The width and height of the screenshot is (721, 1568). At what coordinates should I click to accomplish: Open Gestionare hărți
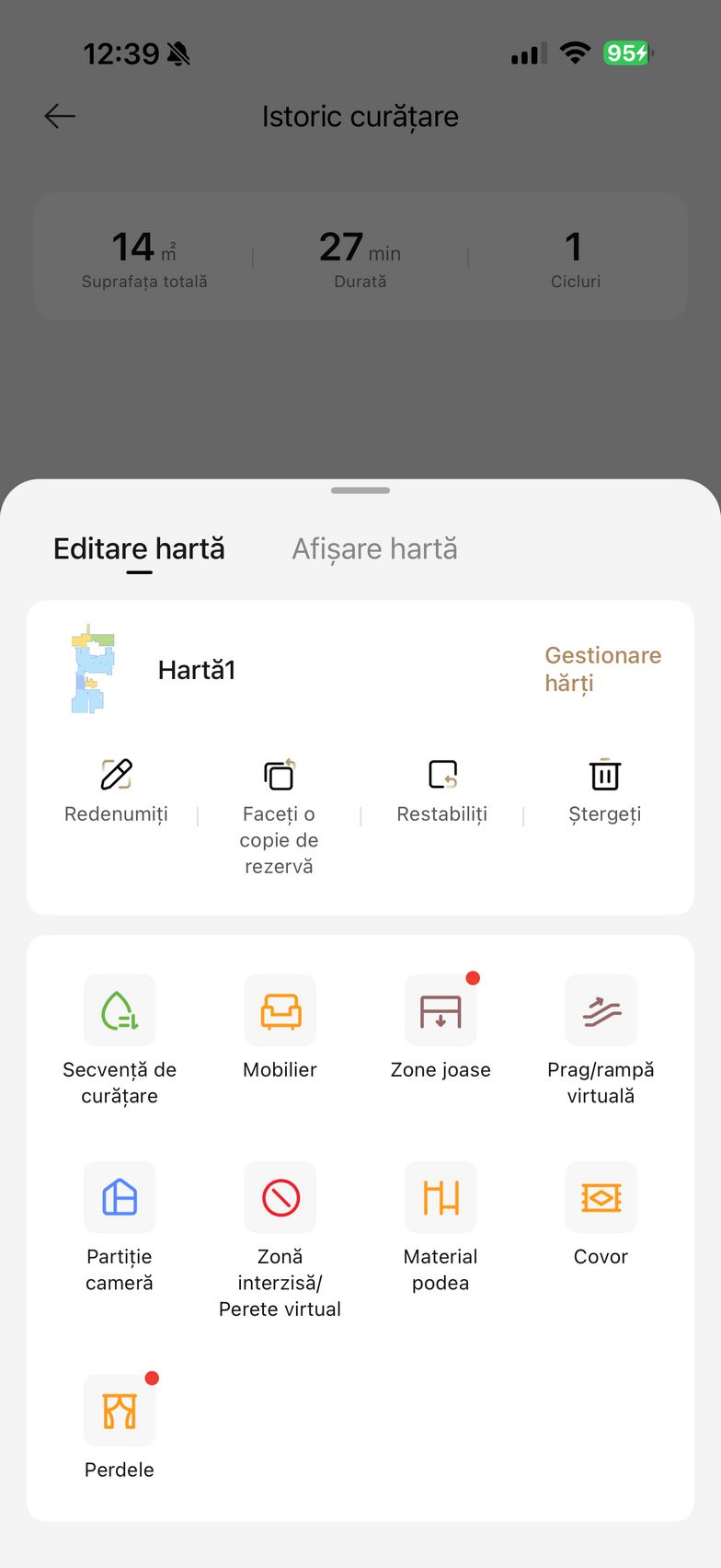click(602, 669)
